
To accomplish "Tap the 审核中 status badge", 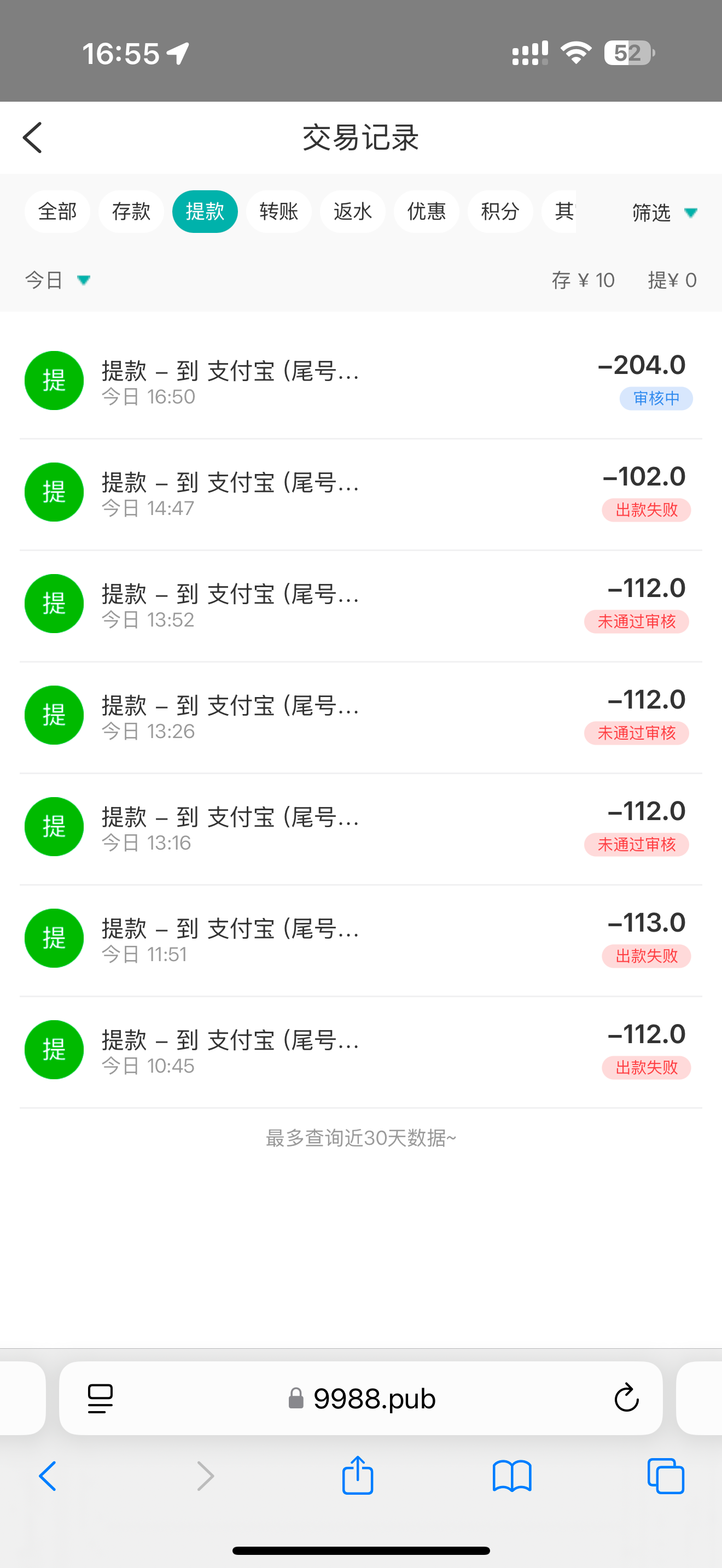I will tap(656, 399).
